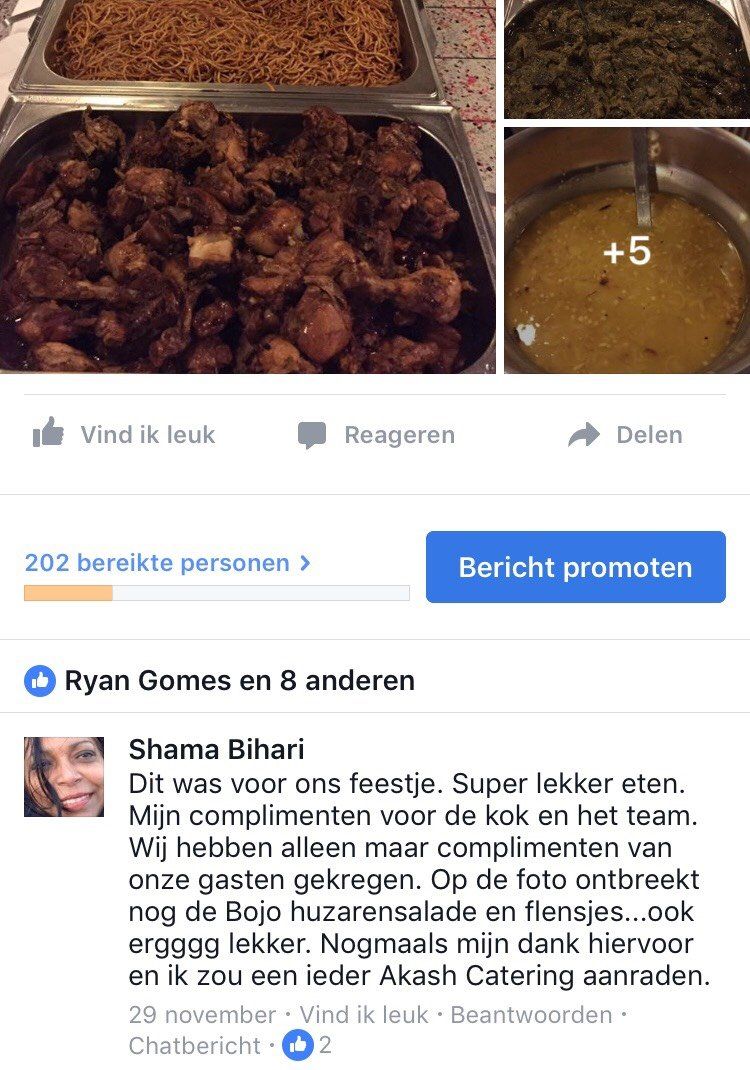View likes by Ryan Gomes en 8 anderen

[x=220, y=681]
